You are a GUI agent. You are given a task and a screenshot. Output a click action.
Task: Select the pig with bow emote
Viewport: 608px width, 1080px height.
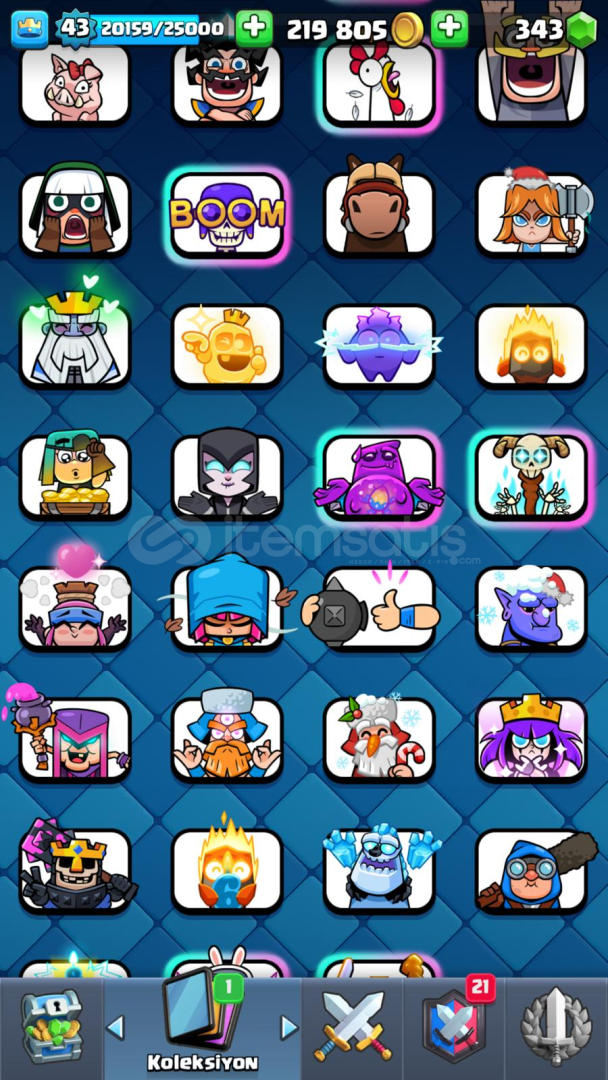tap(74, 84)
